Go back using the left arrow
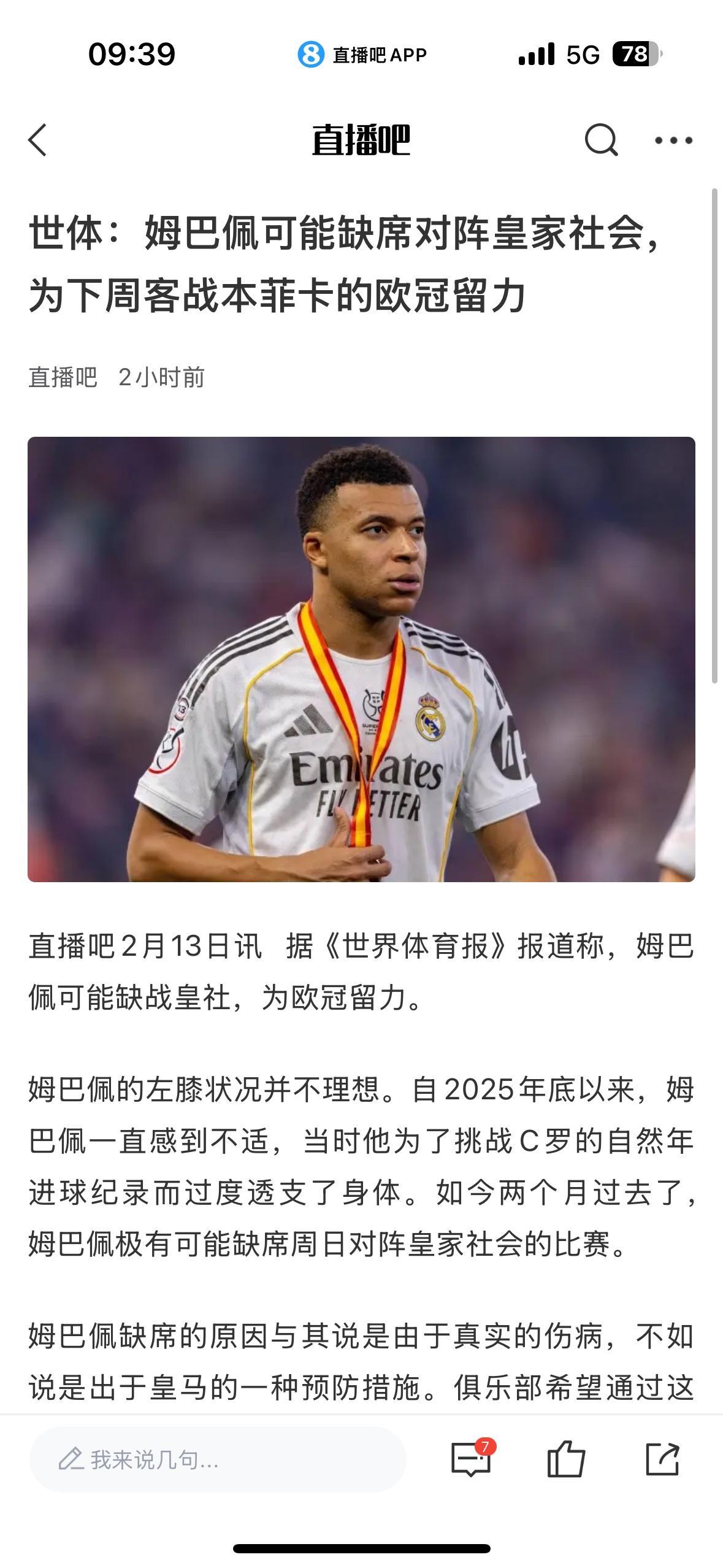 coord(37,140)
